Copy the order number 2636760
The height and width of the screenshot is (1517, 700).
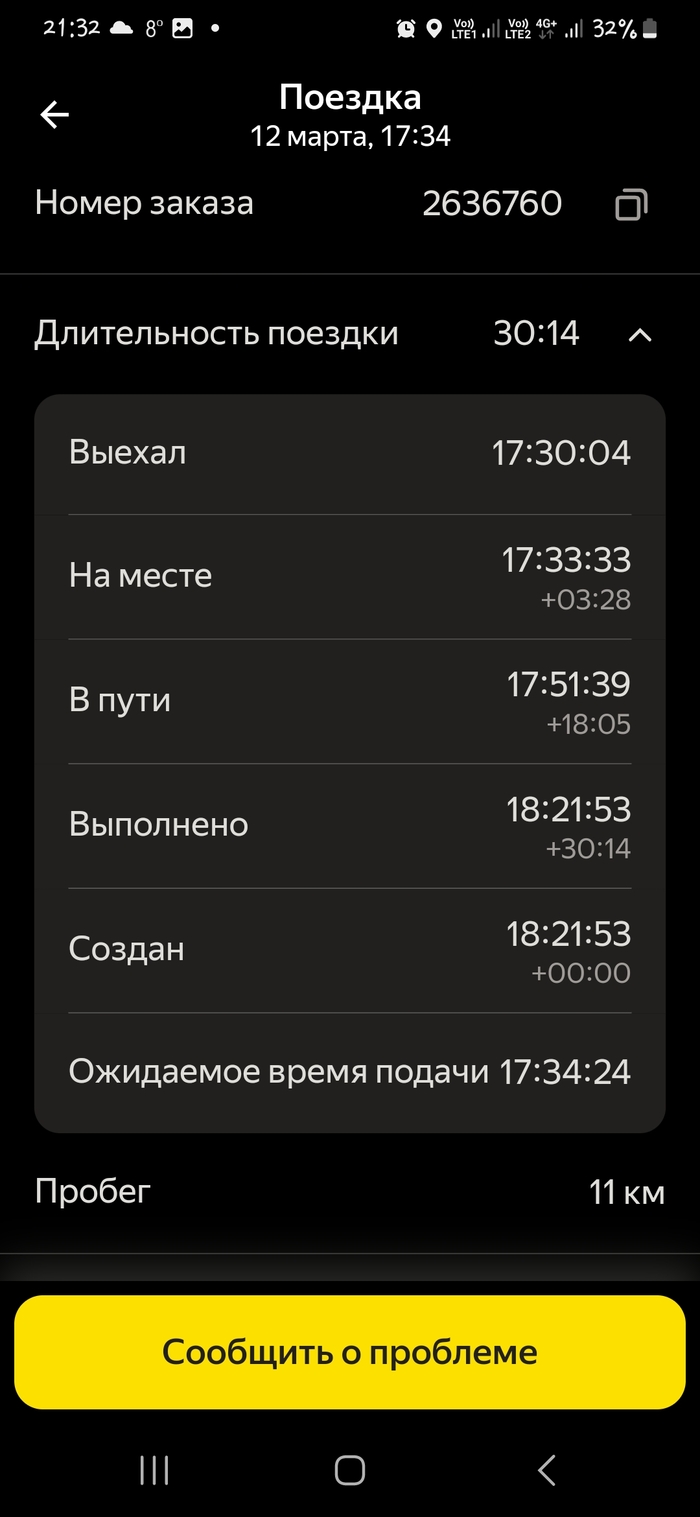coord(631,204)
